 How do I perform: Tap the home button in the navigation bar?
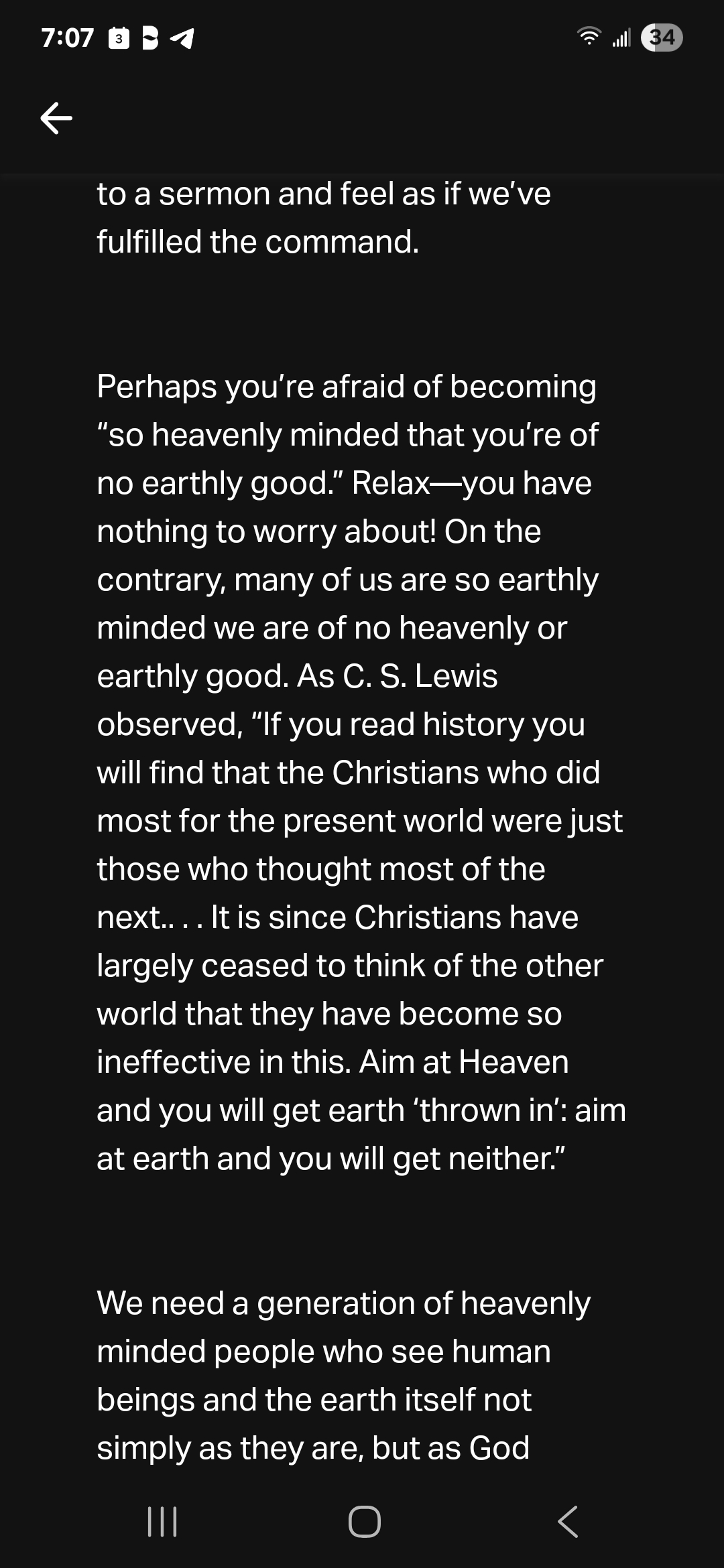pos(365,1521)
